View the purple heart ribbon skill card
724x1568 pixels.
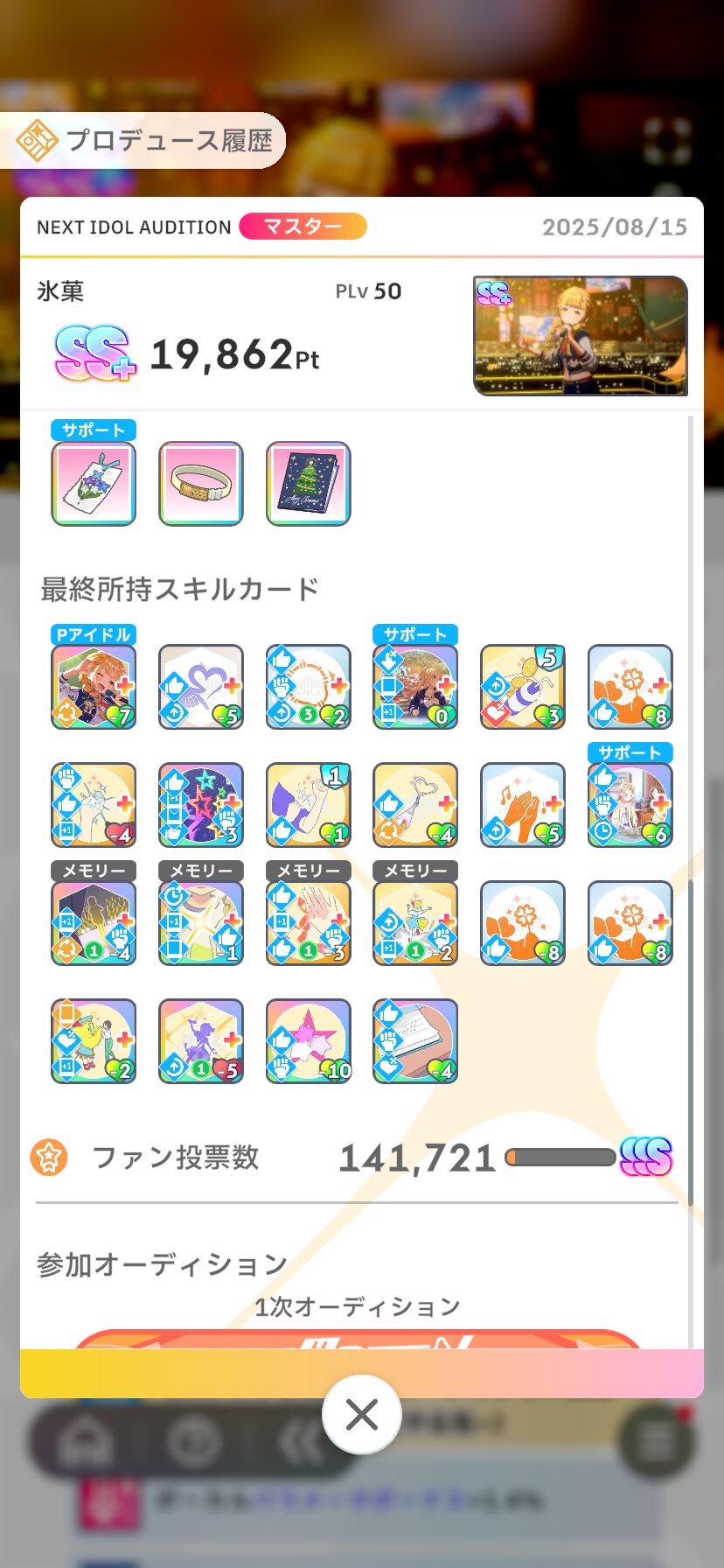coord(201,687)
